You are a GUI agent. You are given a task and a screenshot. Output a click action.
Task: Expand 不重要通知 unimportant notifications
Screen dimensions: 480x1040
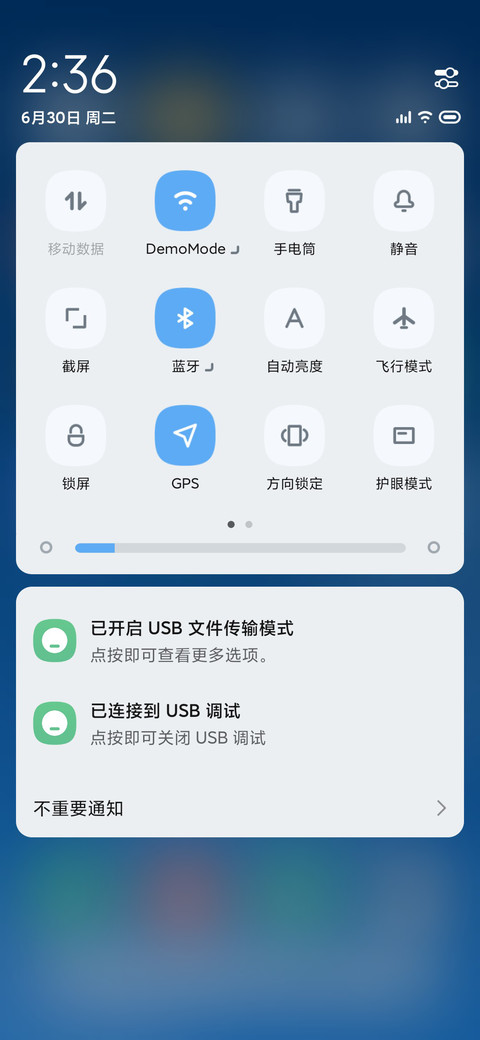coord(240,808)
